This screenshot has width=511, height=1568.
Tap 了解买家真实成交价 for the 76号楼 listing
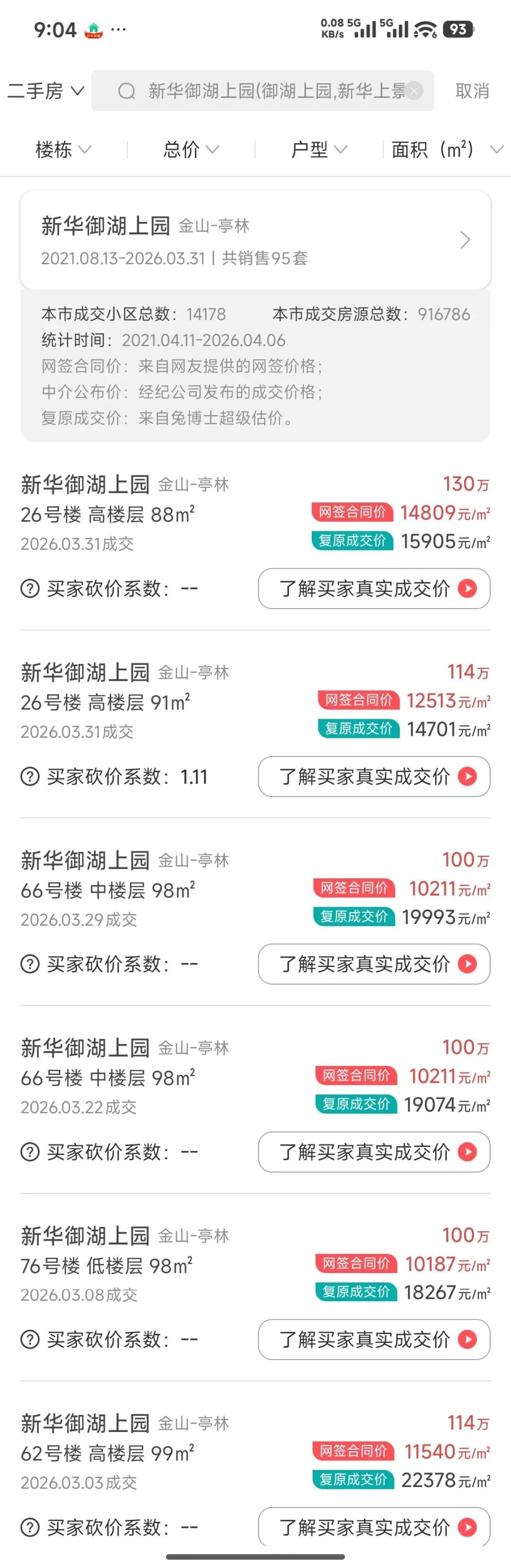click(x=374, y=1339)
